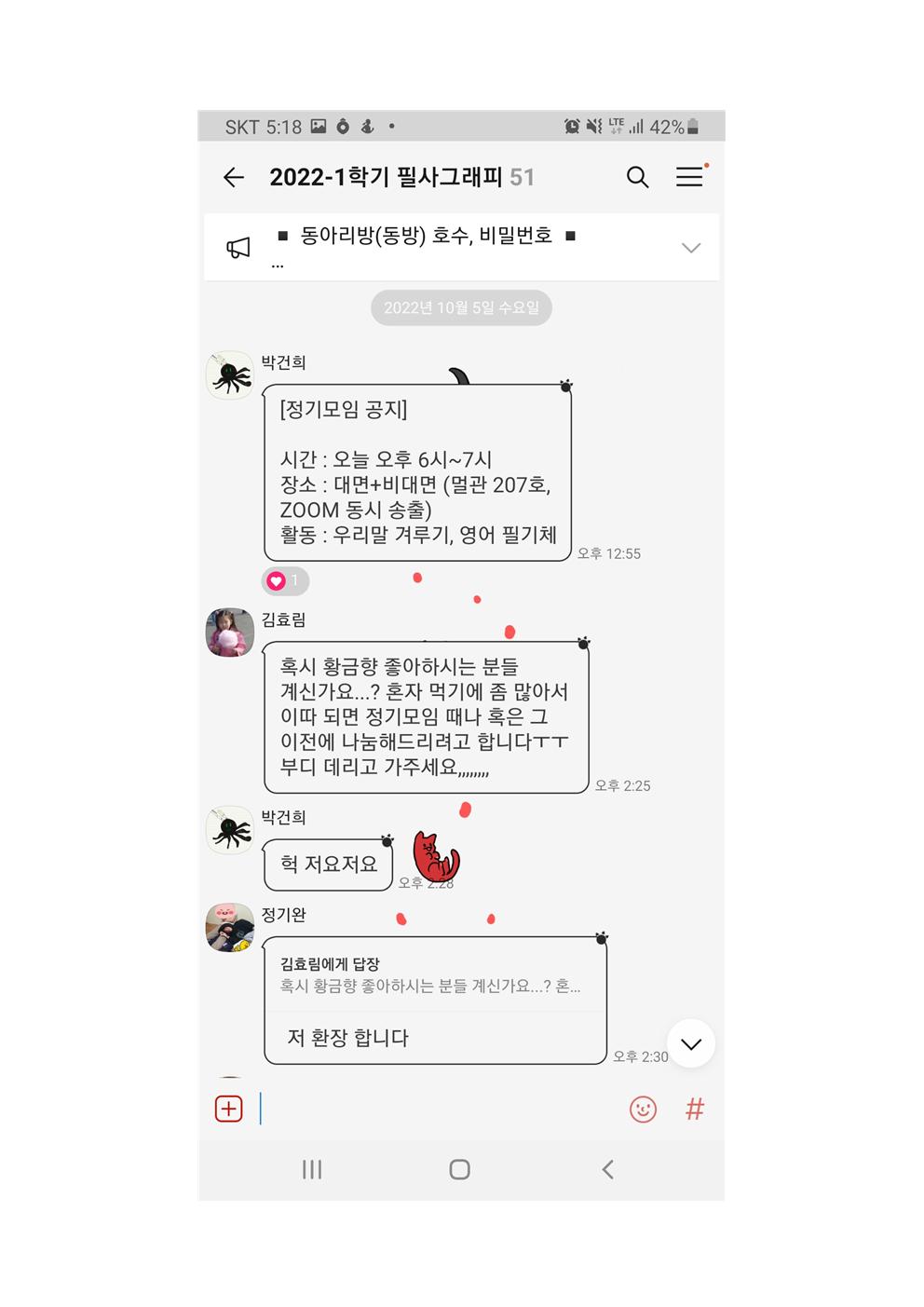Open the plus attachment menu
924x1307 pixels.
pyautogui.click(x=229, y=1109)
